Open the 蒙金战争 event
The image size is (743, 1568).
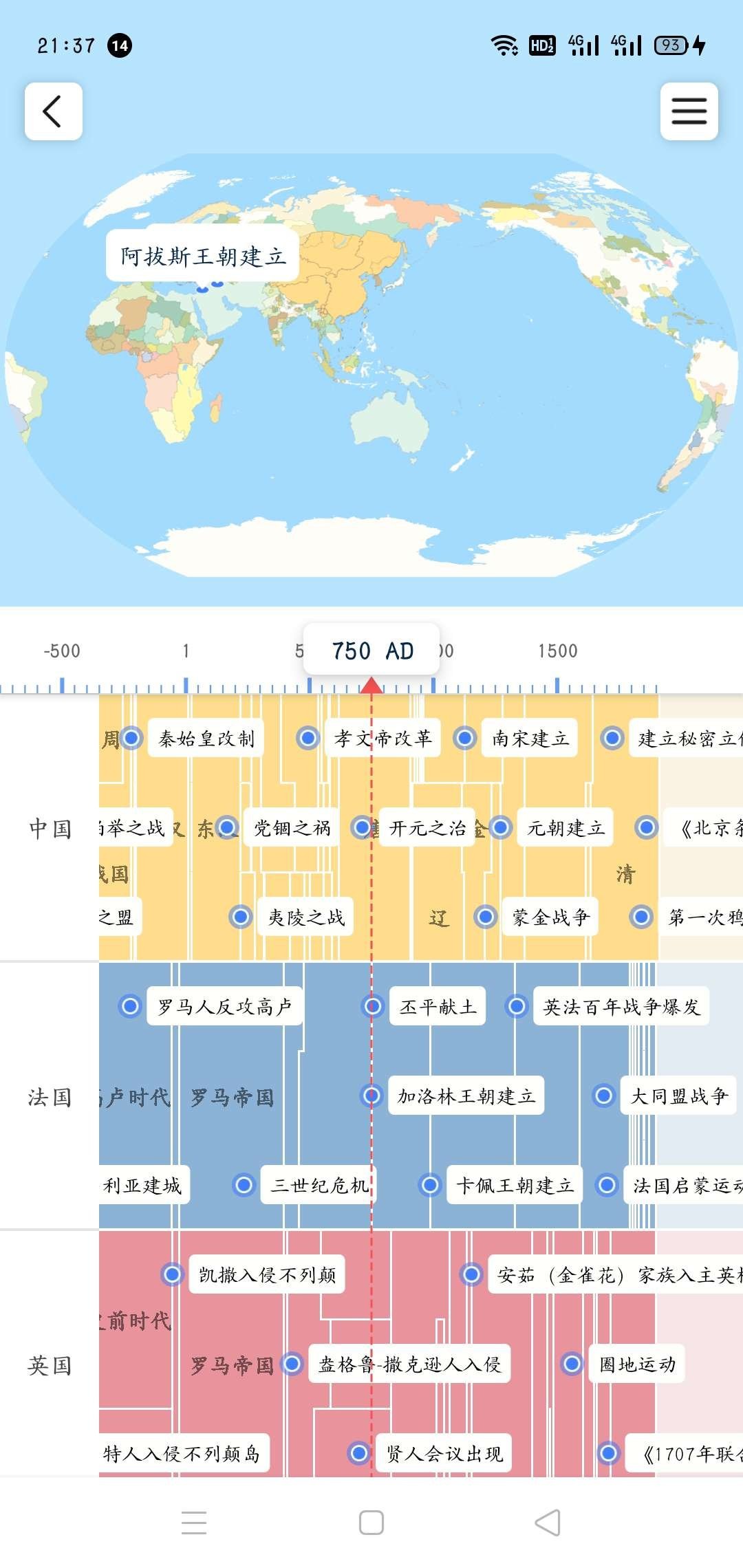(550, 917)
